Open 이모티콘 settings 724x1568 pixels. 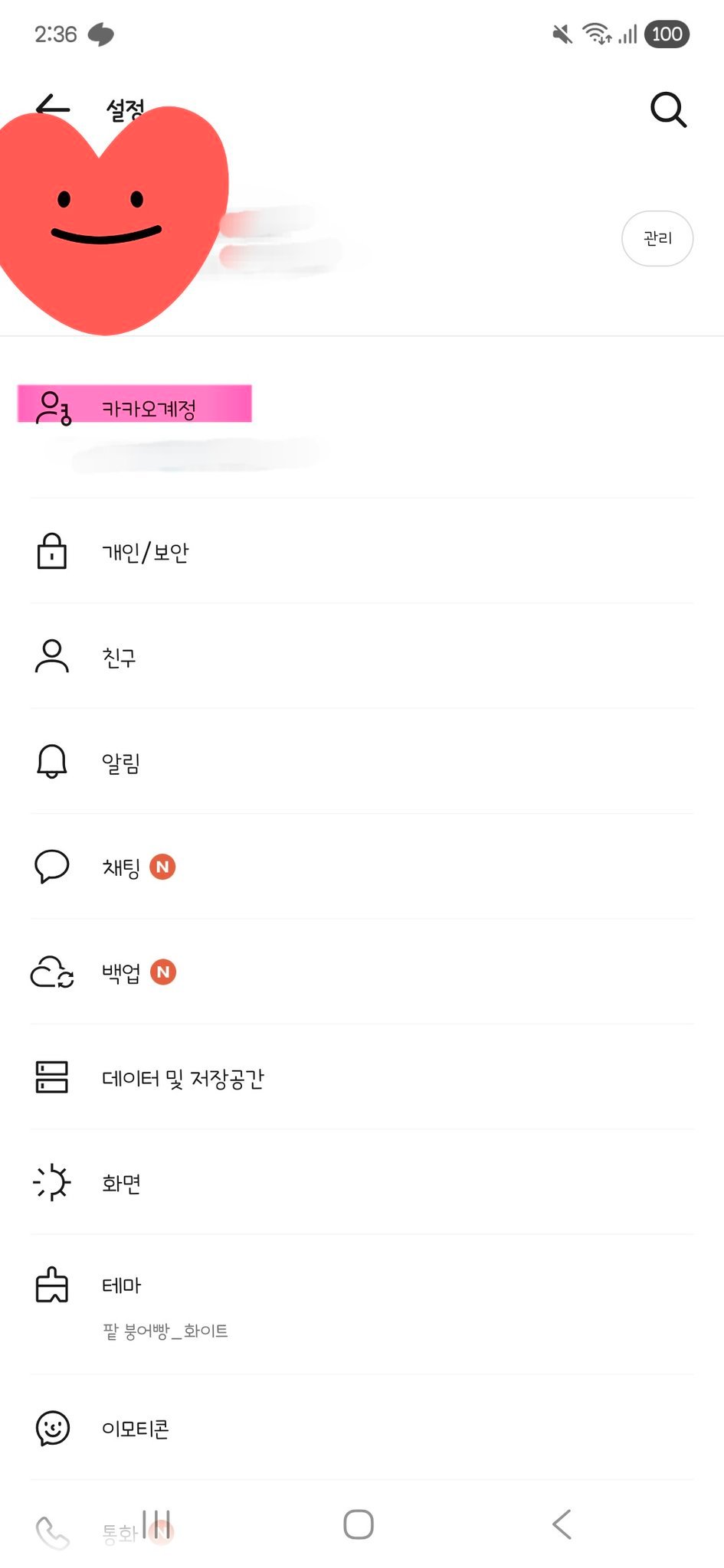pyautogui.click(x=362, y=1428)
